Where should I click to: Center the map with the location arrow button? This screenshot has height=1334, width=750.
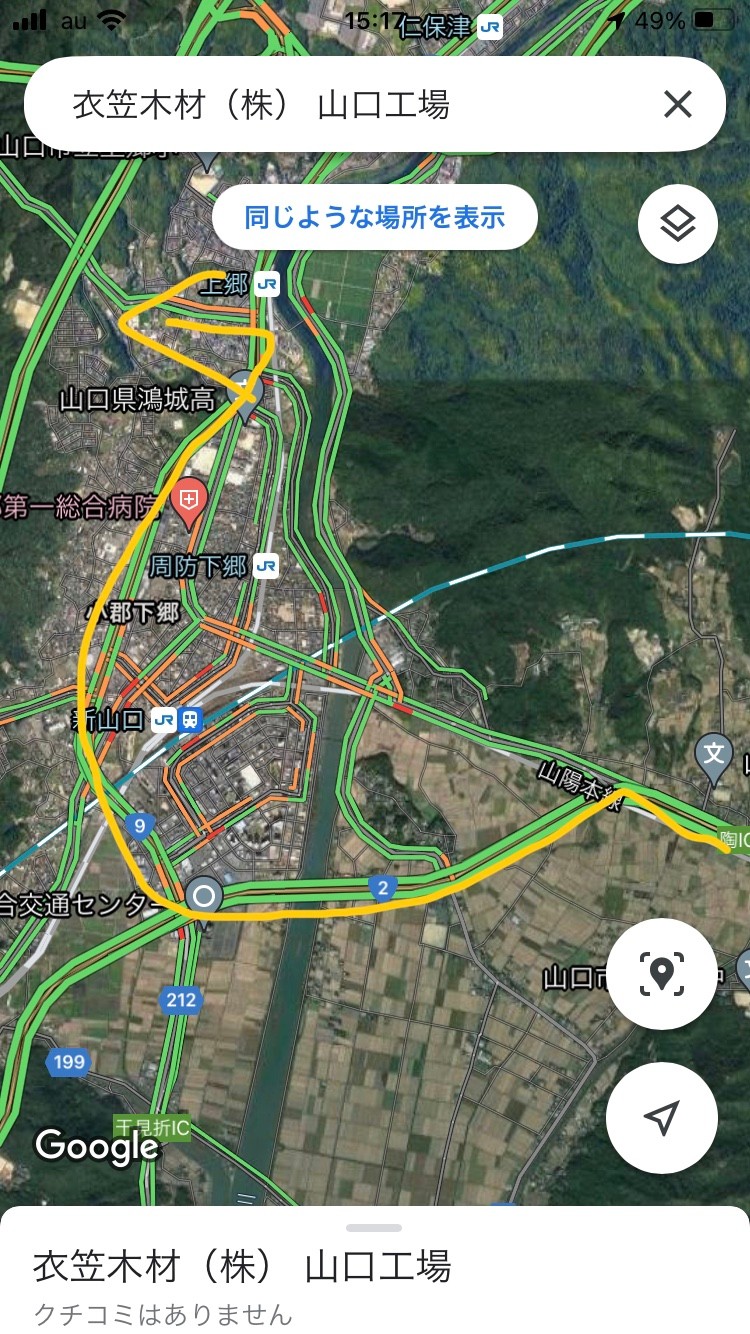click(x=662, y=1117)
